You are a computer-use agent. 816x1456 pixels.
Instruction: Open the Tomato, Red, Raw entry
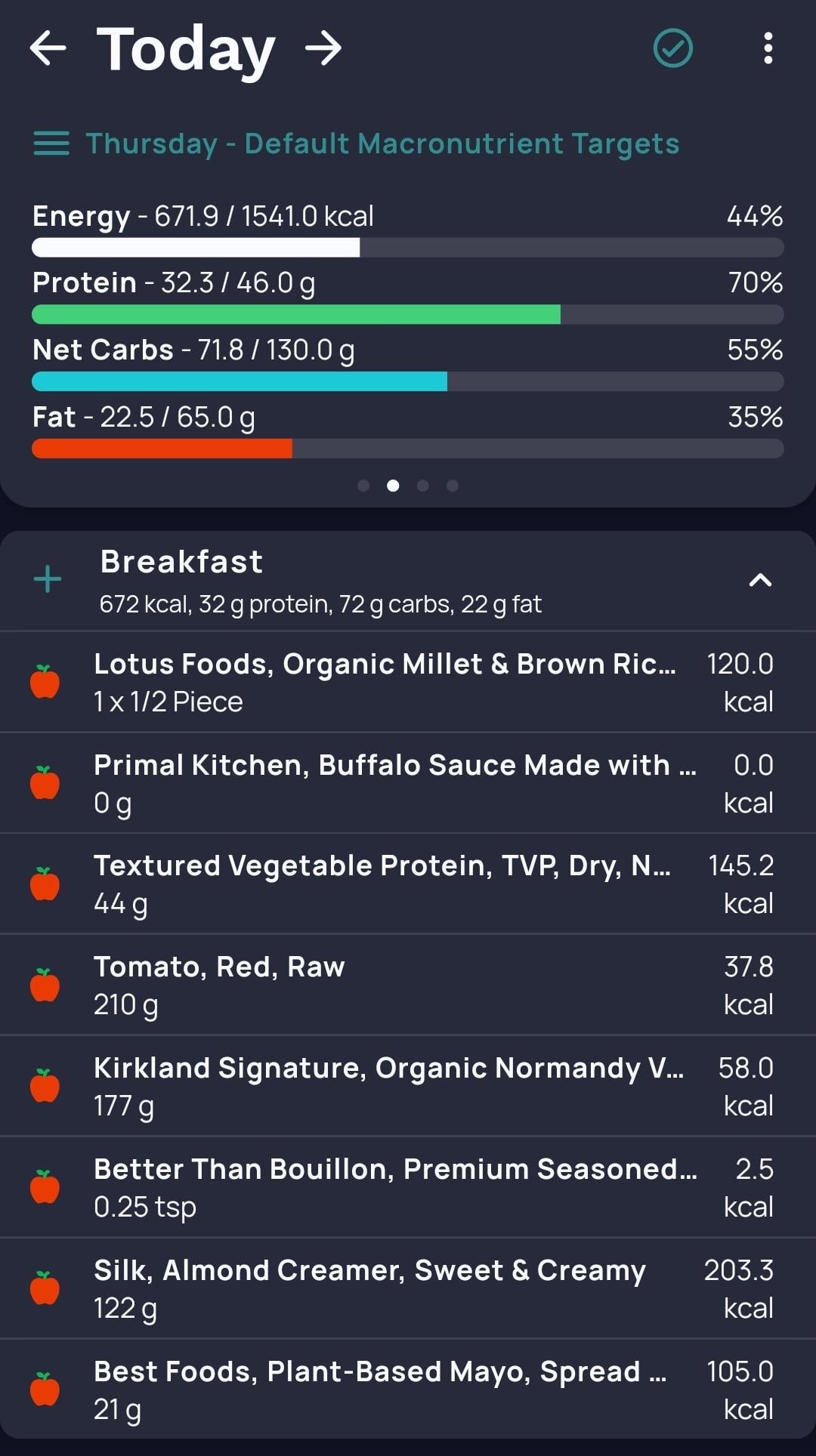[408, 986]
